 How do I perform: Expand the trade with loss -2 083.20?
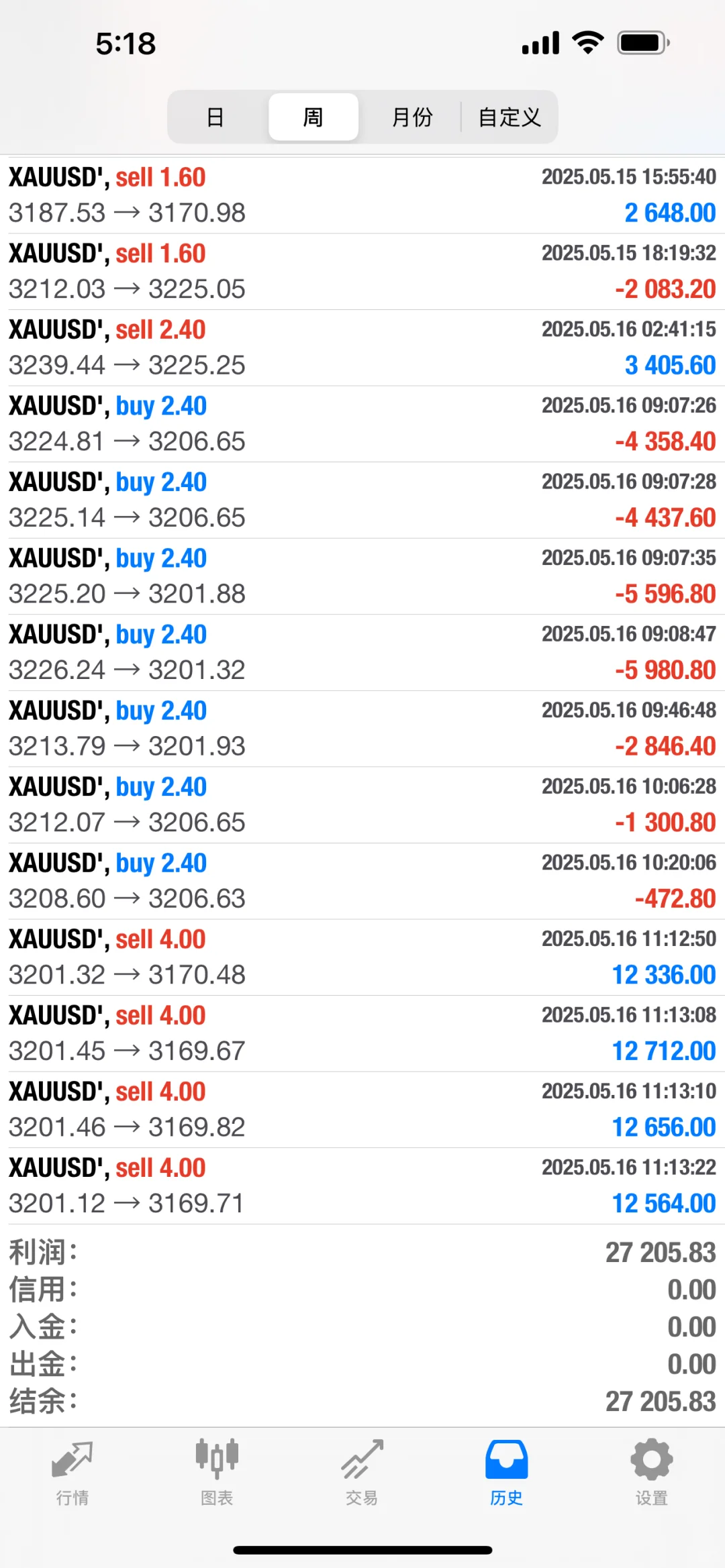coord(362,271)
